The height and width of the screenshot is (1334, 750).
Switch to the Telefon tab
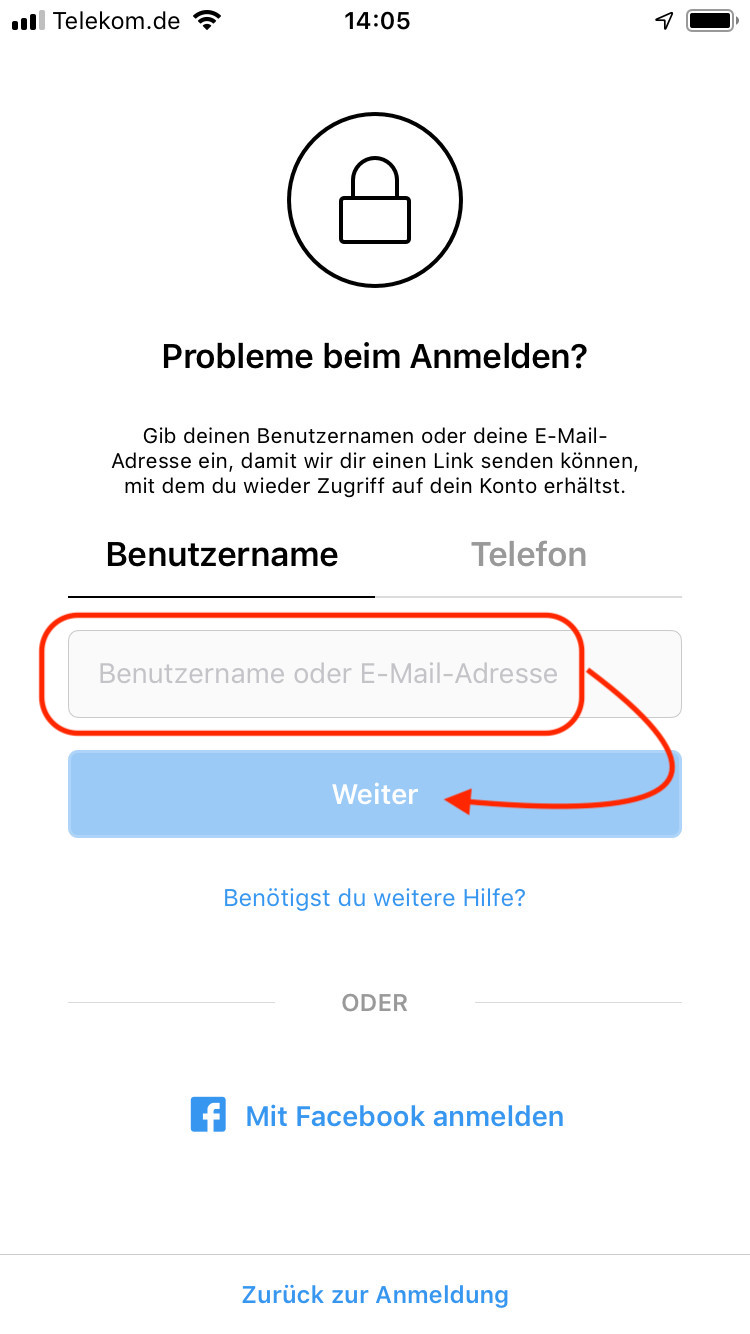point(529,554)
